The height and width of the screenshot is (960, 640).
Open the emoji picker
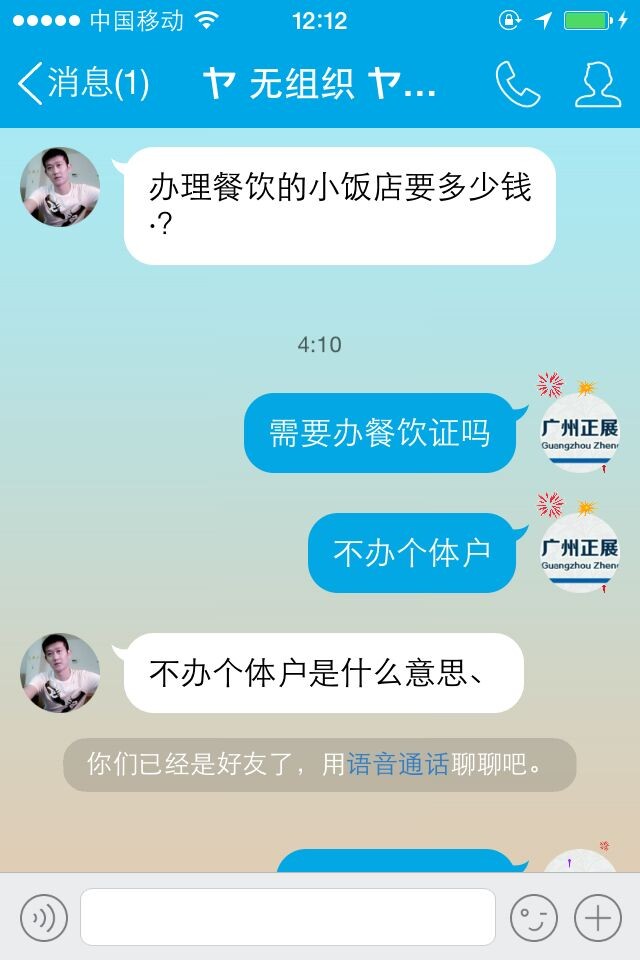(533, 917)
